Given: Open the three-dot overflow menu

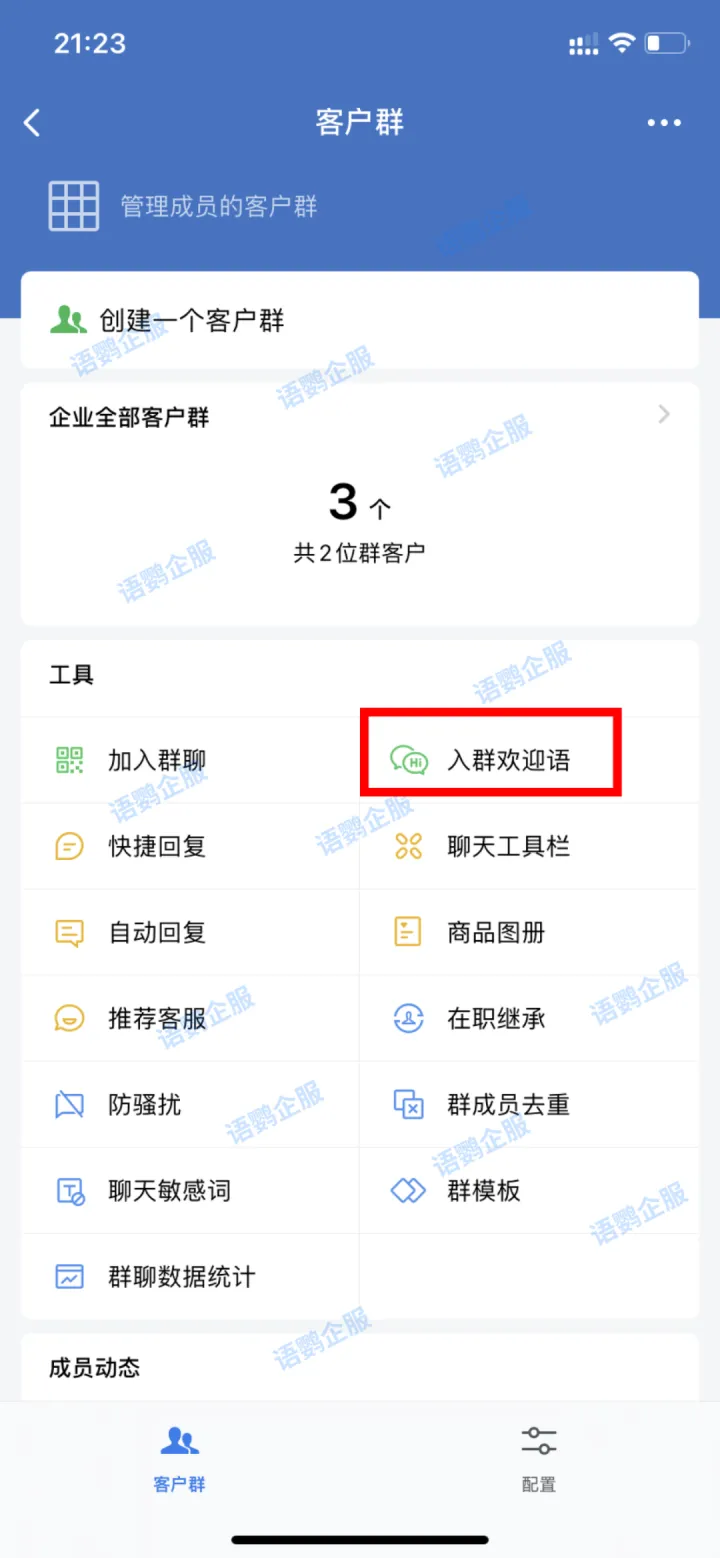Looking at the screenshot, I should click(x=664, y=123).
